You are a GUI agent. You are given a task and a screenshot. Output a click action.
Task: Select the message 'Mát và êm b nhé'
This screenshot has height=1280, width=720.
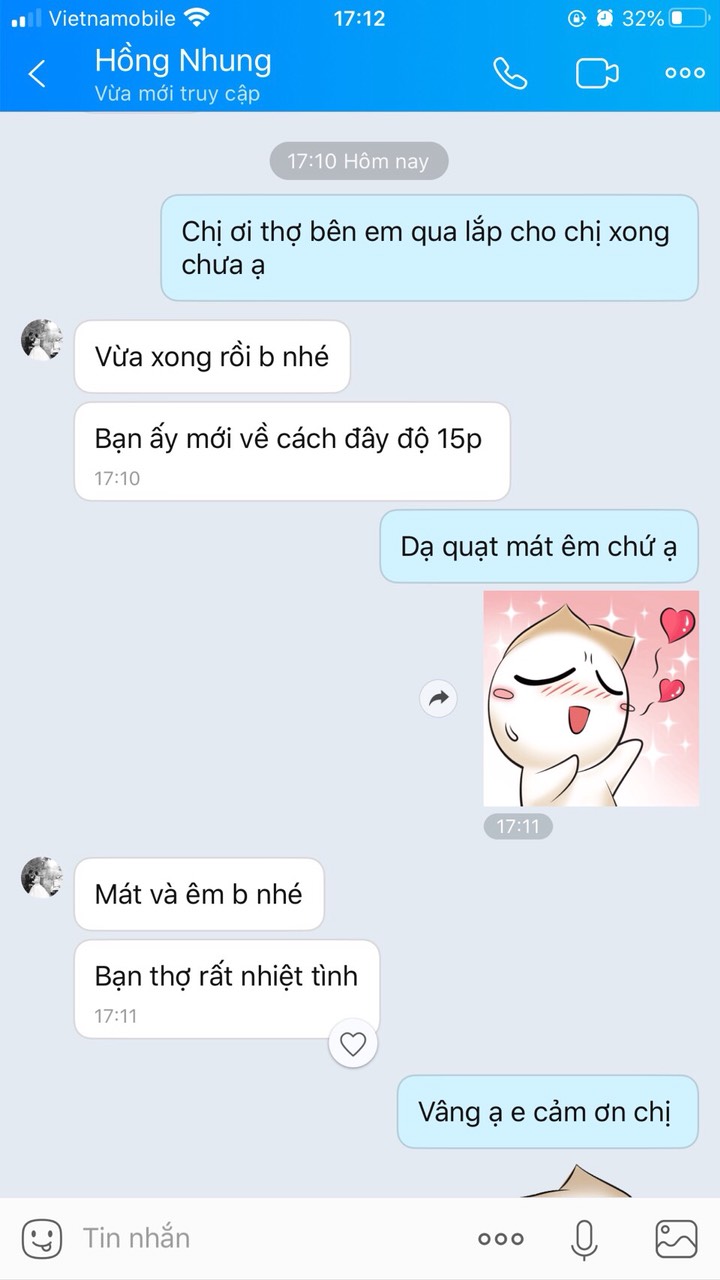pyautogui.click(x=199, y=893)
